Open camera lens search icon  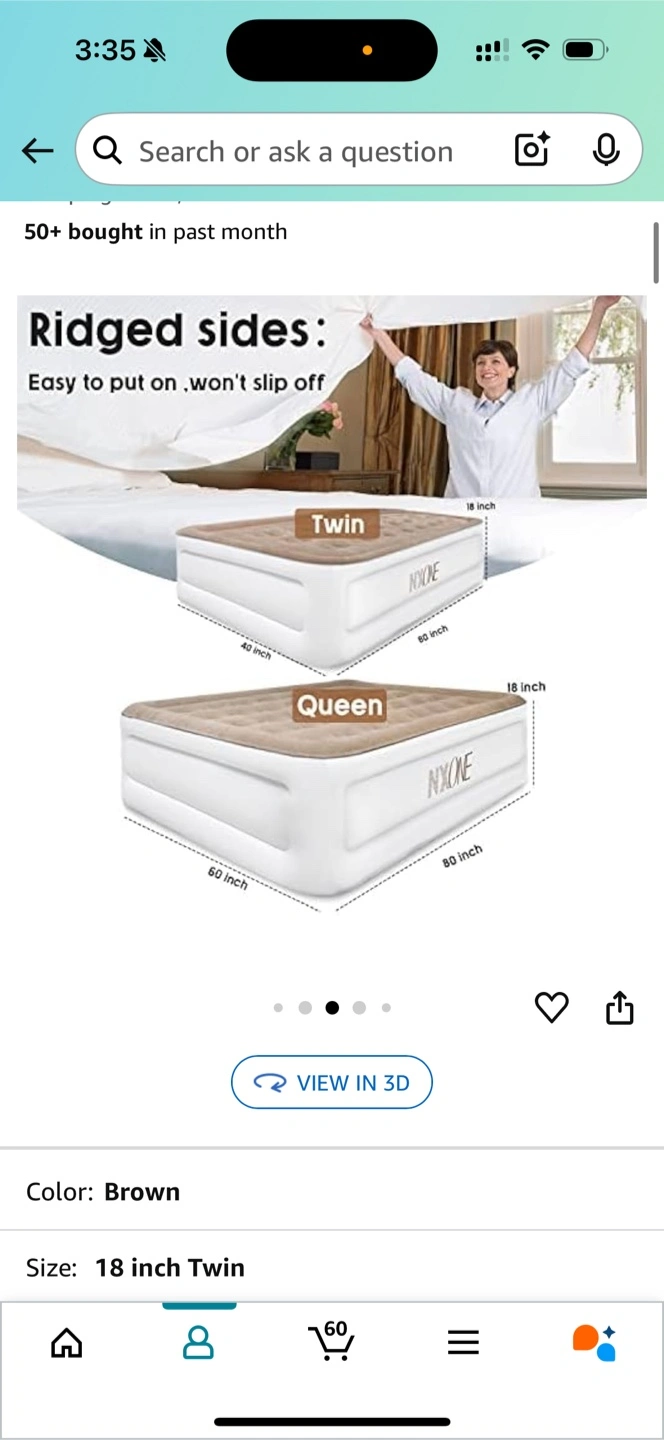[x=532, y=150]
